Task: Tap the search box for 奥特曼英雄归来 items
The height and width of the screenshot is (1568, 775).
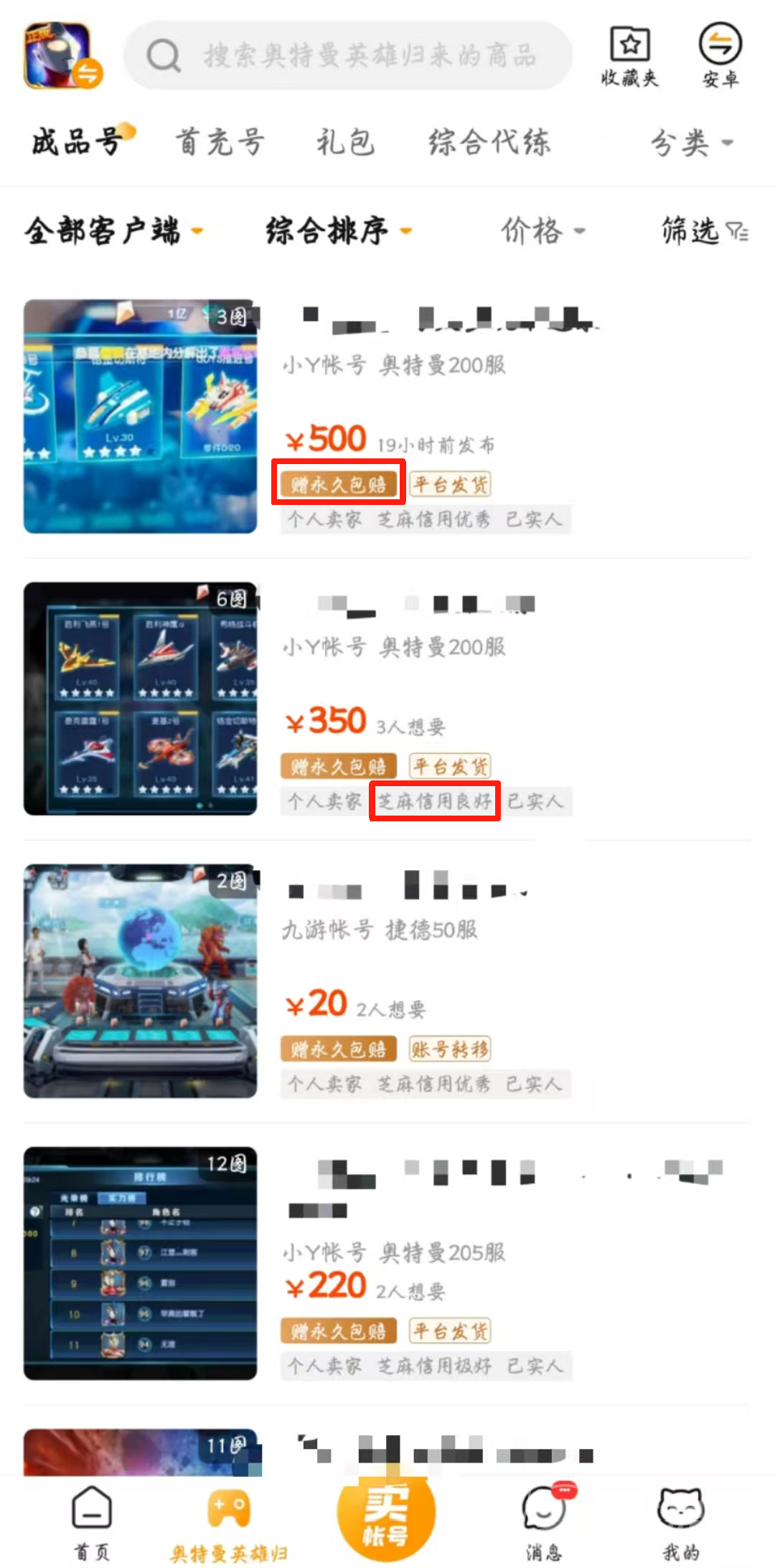Action: [x=349, y=55]
